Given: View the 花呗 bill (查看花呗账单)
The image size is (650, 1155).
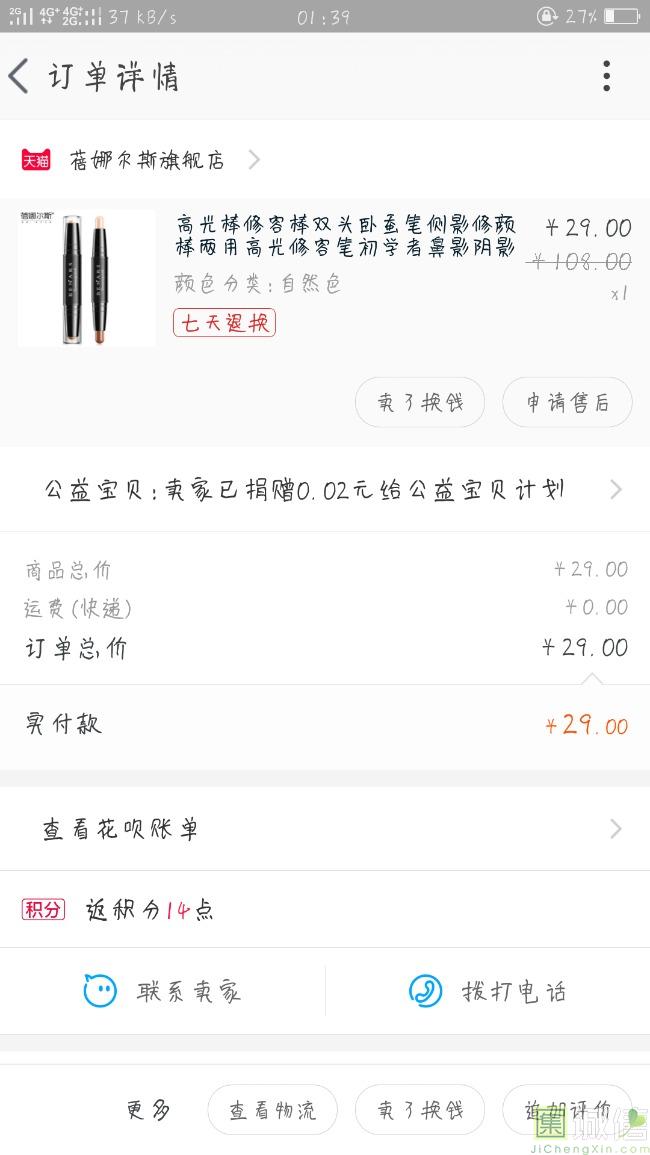Looking at the screenshot, I should click(324, 829).
